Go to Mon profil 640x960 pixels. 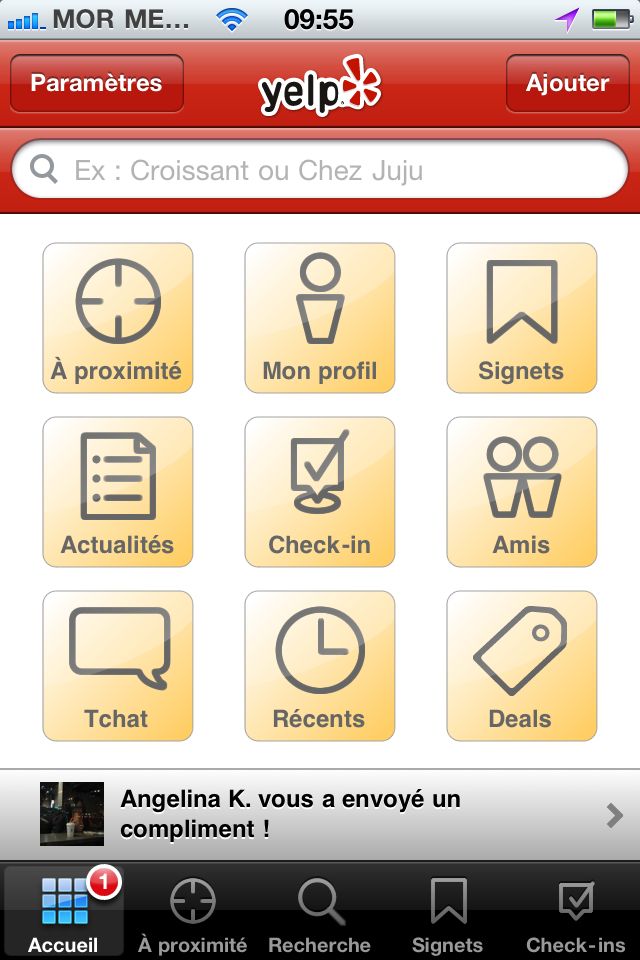pyautogui.click(x=320, y=318)
